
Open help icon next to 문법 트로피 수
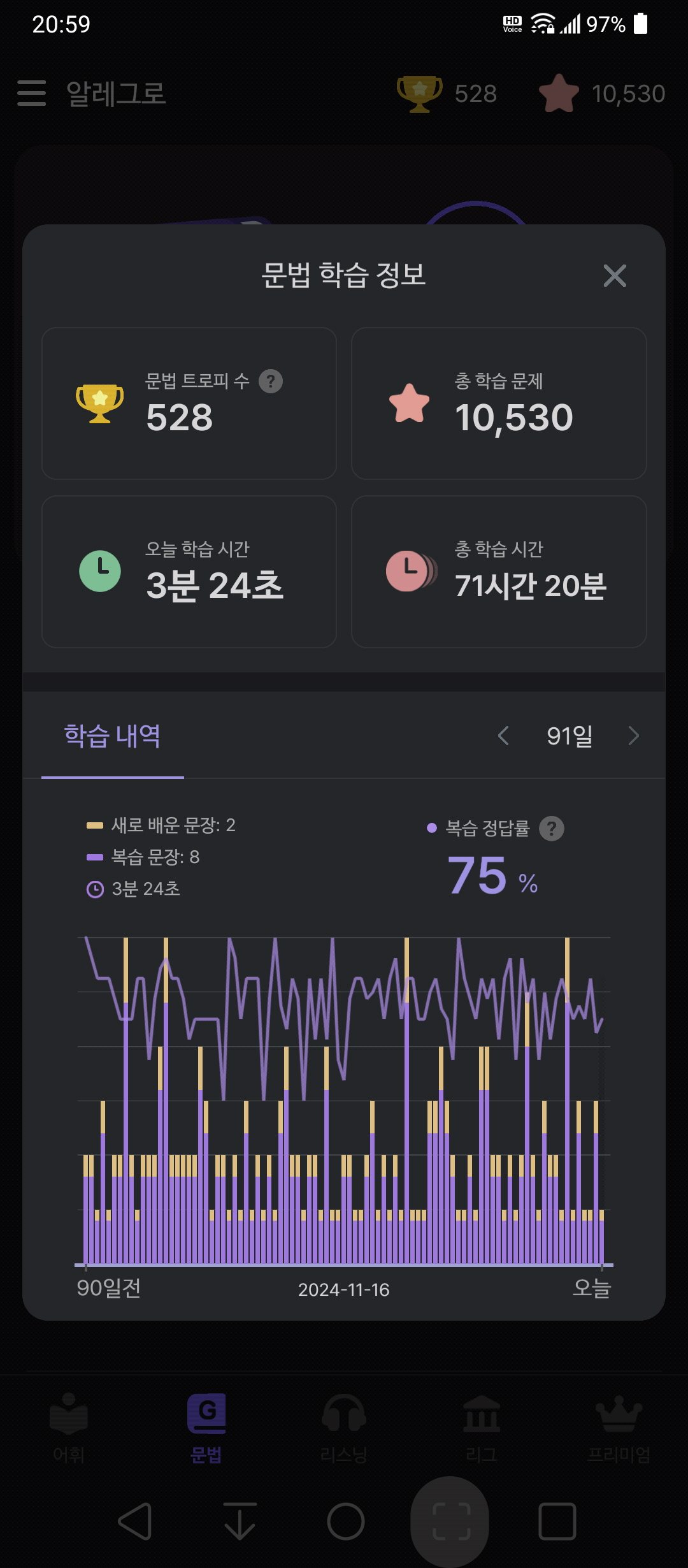[x=271, y=381]
